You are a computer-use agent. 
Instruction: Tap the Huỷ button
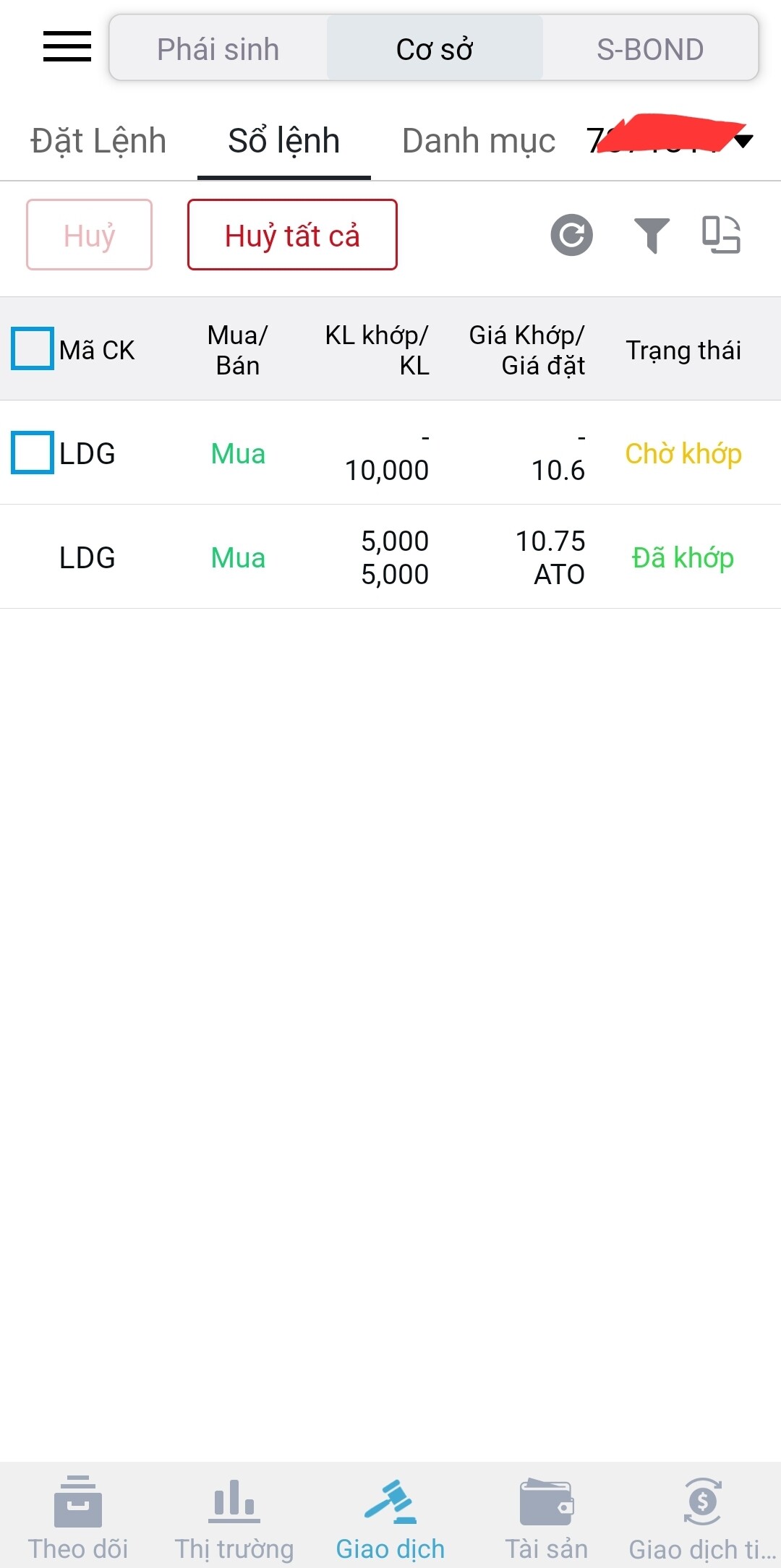click(89, 235)
